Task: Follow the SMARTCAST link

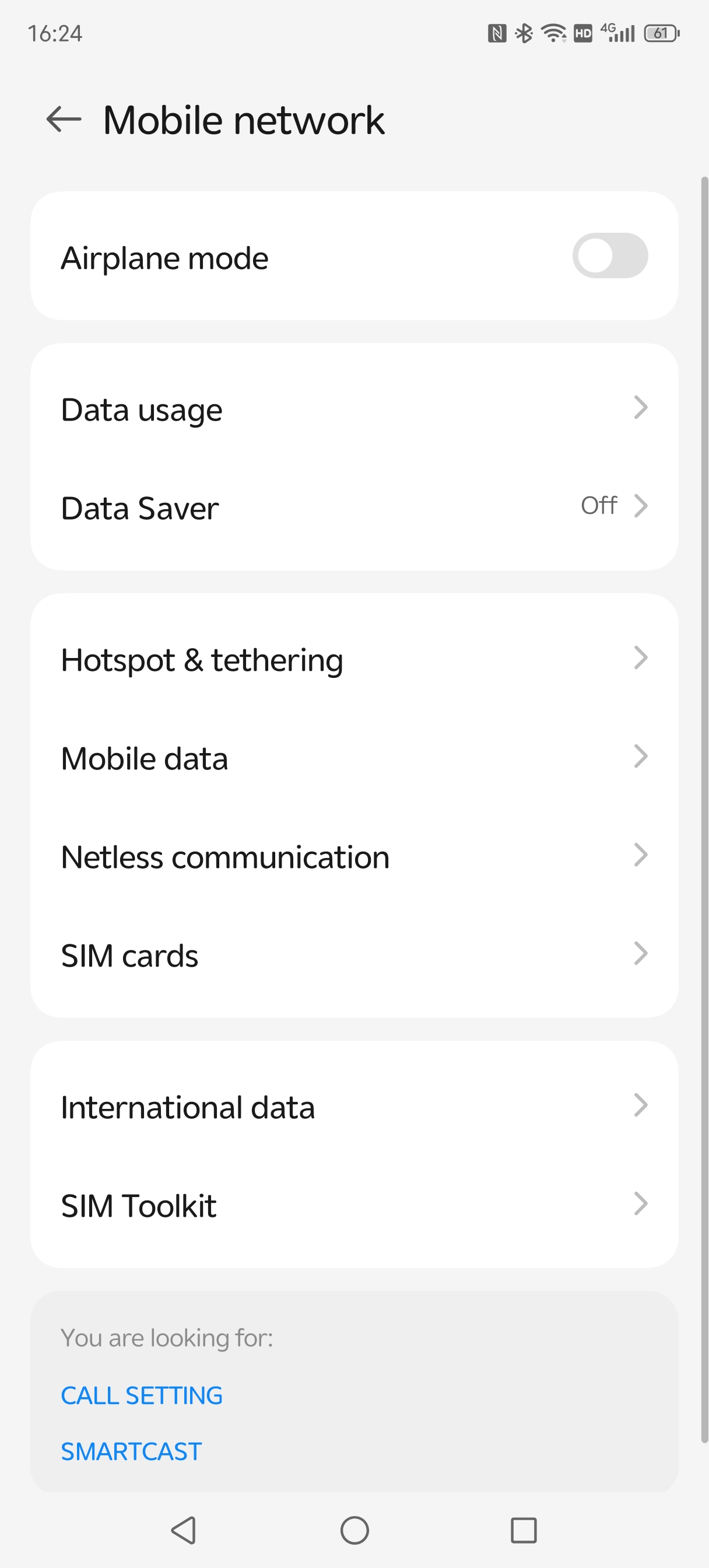Action: pyautogui.click(x=131, y=1451)
